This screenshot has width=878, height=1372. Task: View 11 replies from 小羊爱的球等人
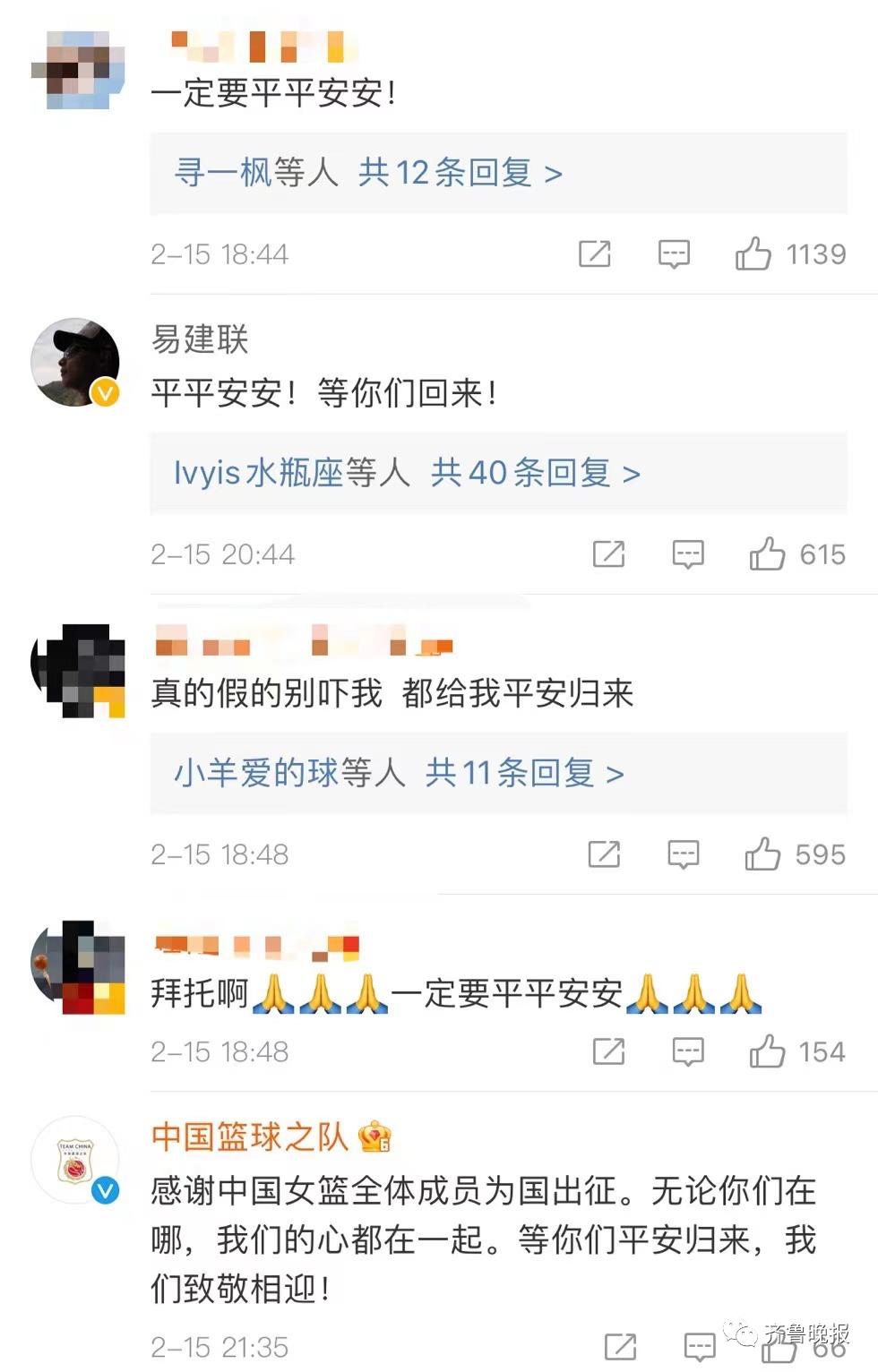point(399,772)
